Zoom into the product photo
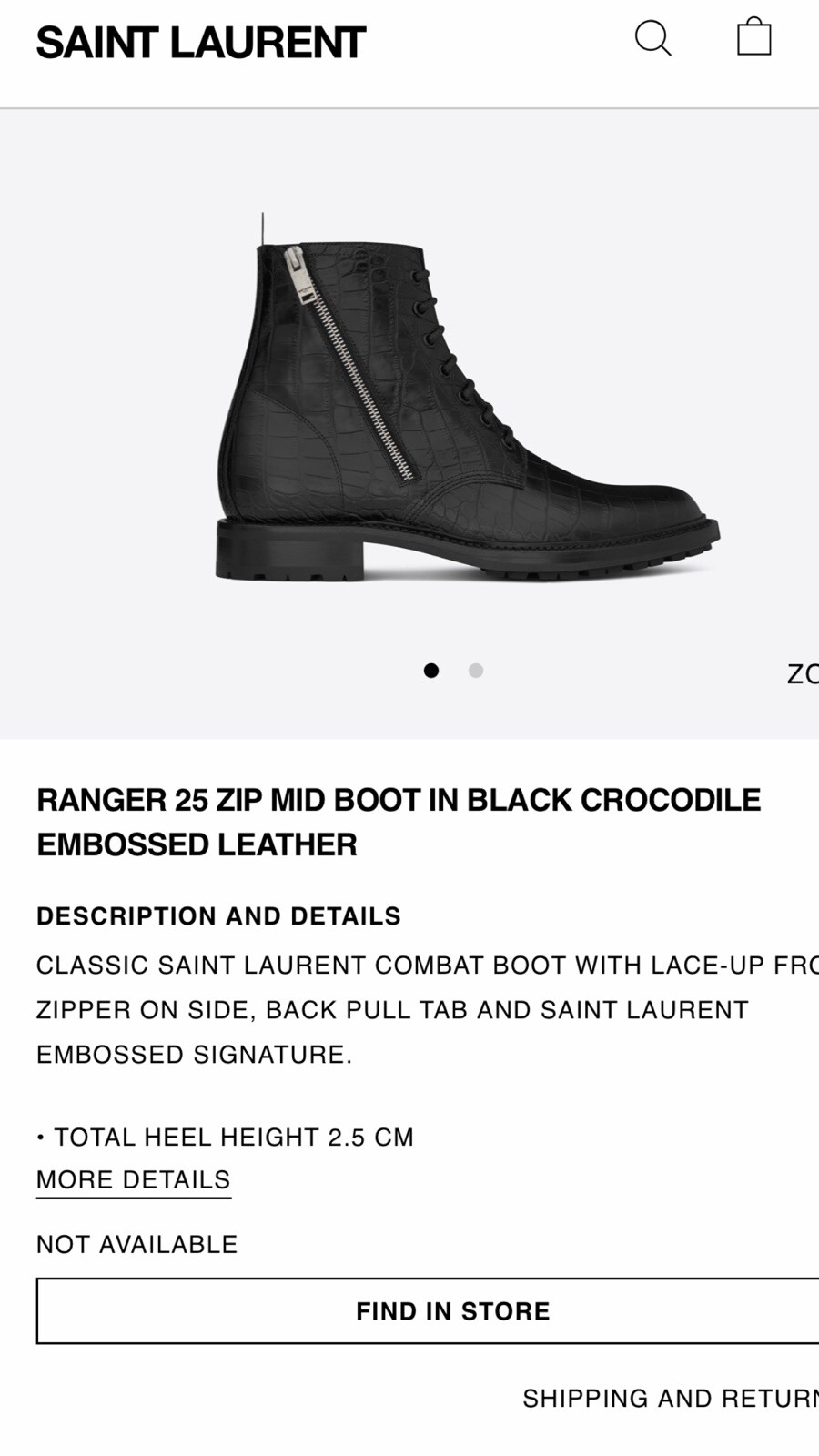The width and height of the screenshot is (819, 1456). pos(803,674)
